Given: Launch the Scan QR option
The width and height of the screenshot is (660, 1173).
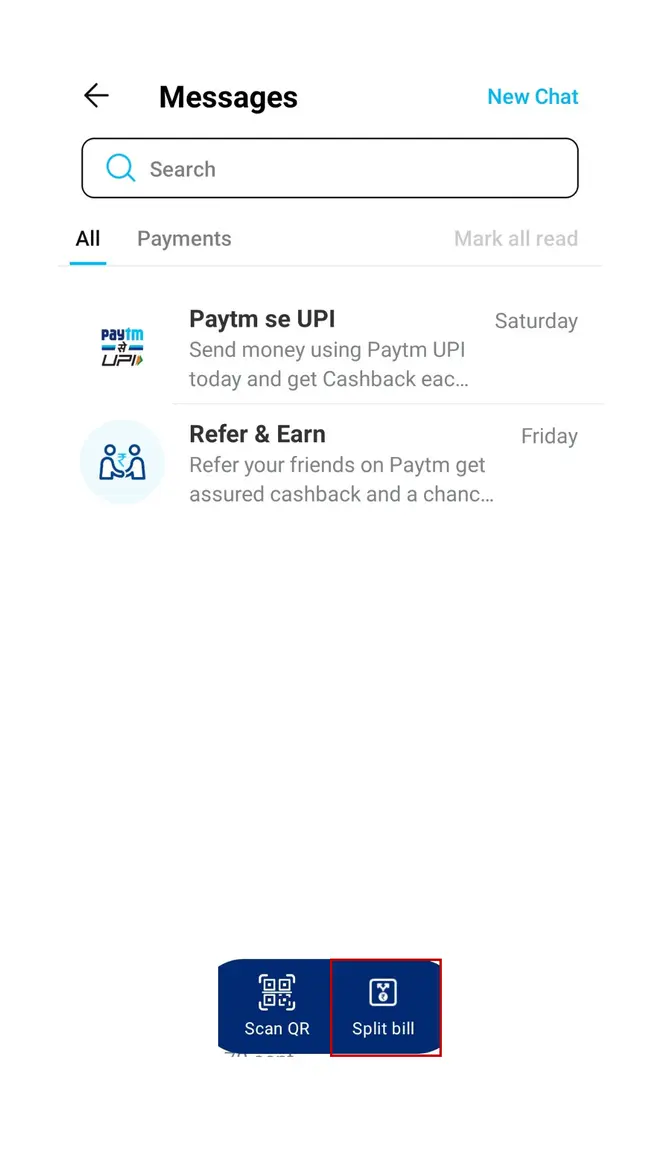Looking at the screenshot, I should (x=277, y=1006).
